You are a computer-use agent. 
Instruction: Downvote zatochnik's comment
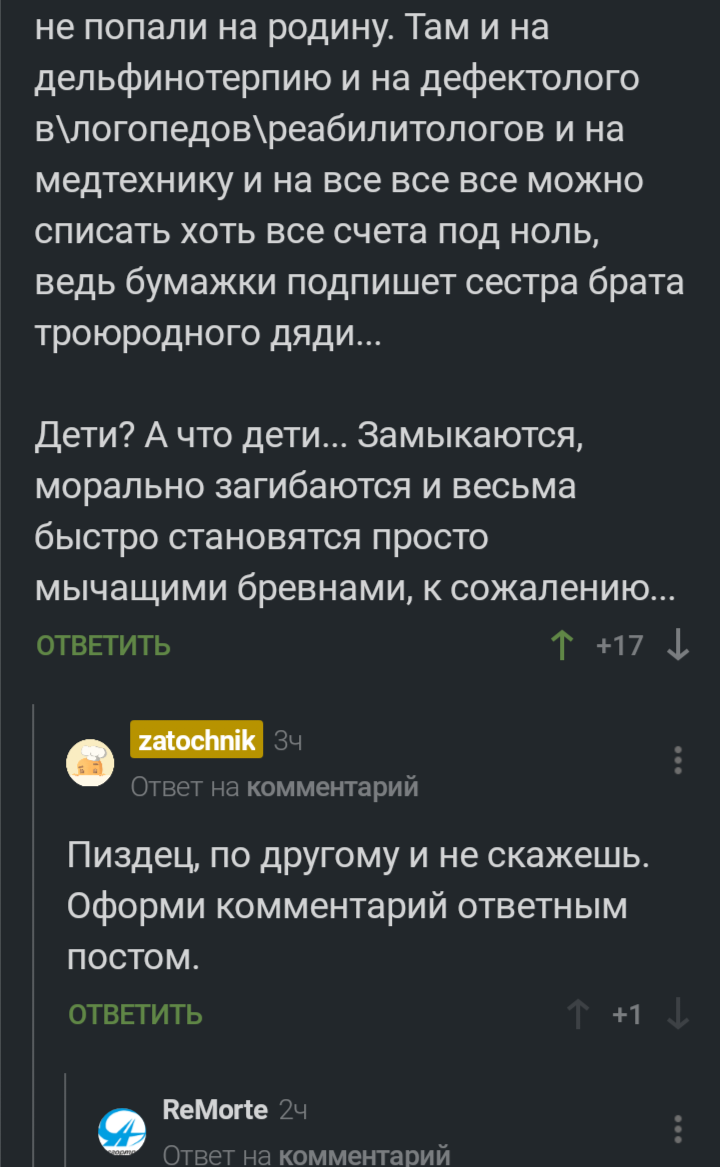pos(678,1015)
